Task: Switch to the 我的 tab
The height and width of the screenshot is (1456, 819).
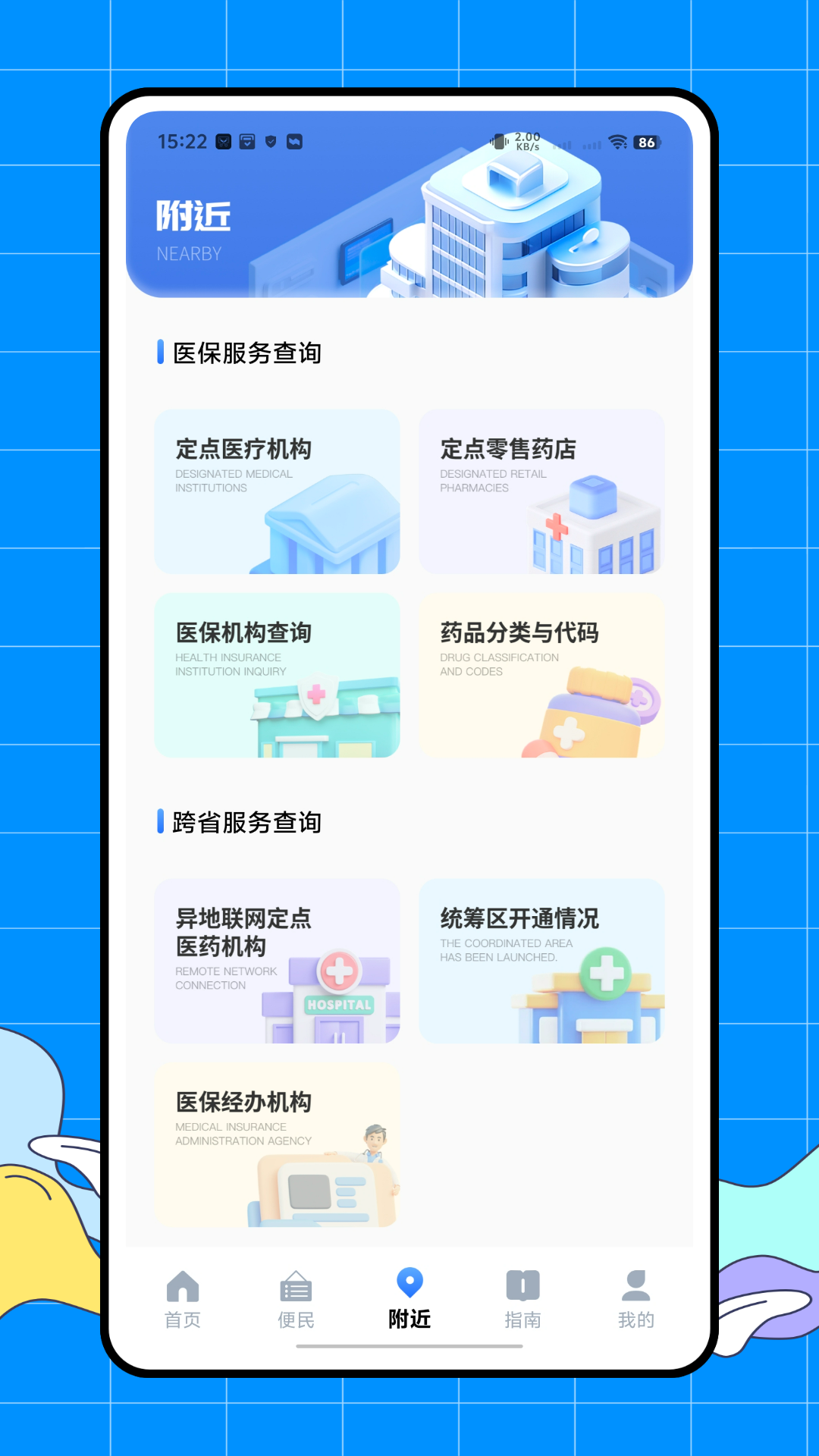Action: click(635, 1297)
